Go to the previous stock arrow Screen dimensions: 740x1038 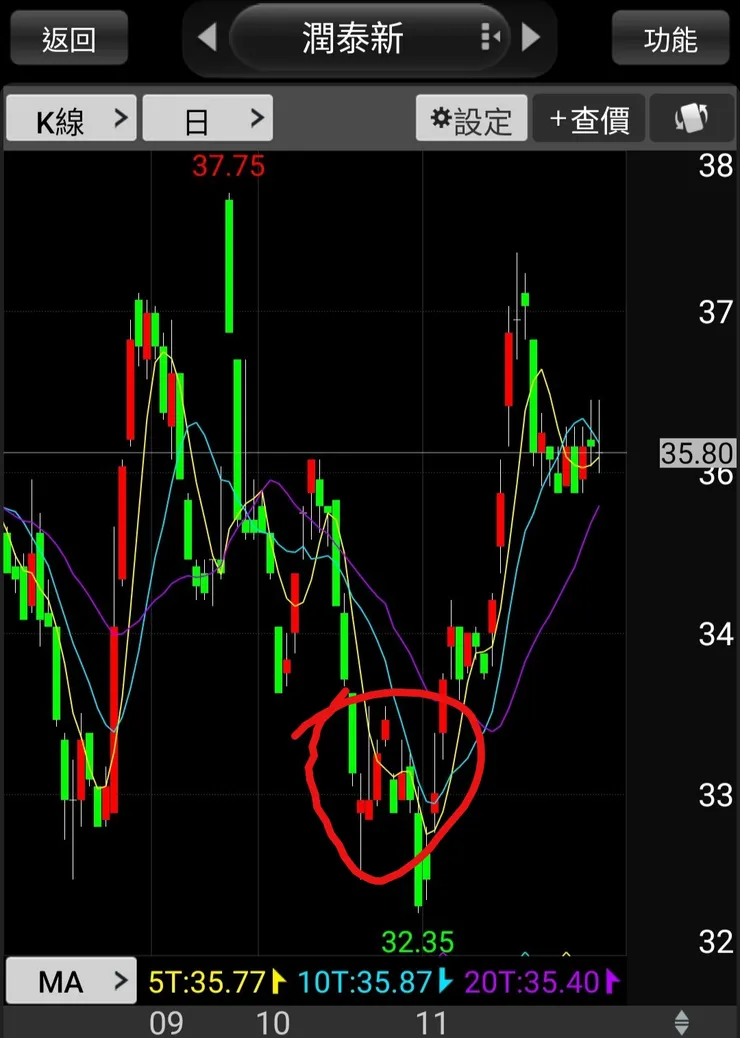(207, 38)
